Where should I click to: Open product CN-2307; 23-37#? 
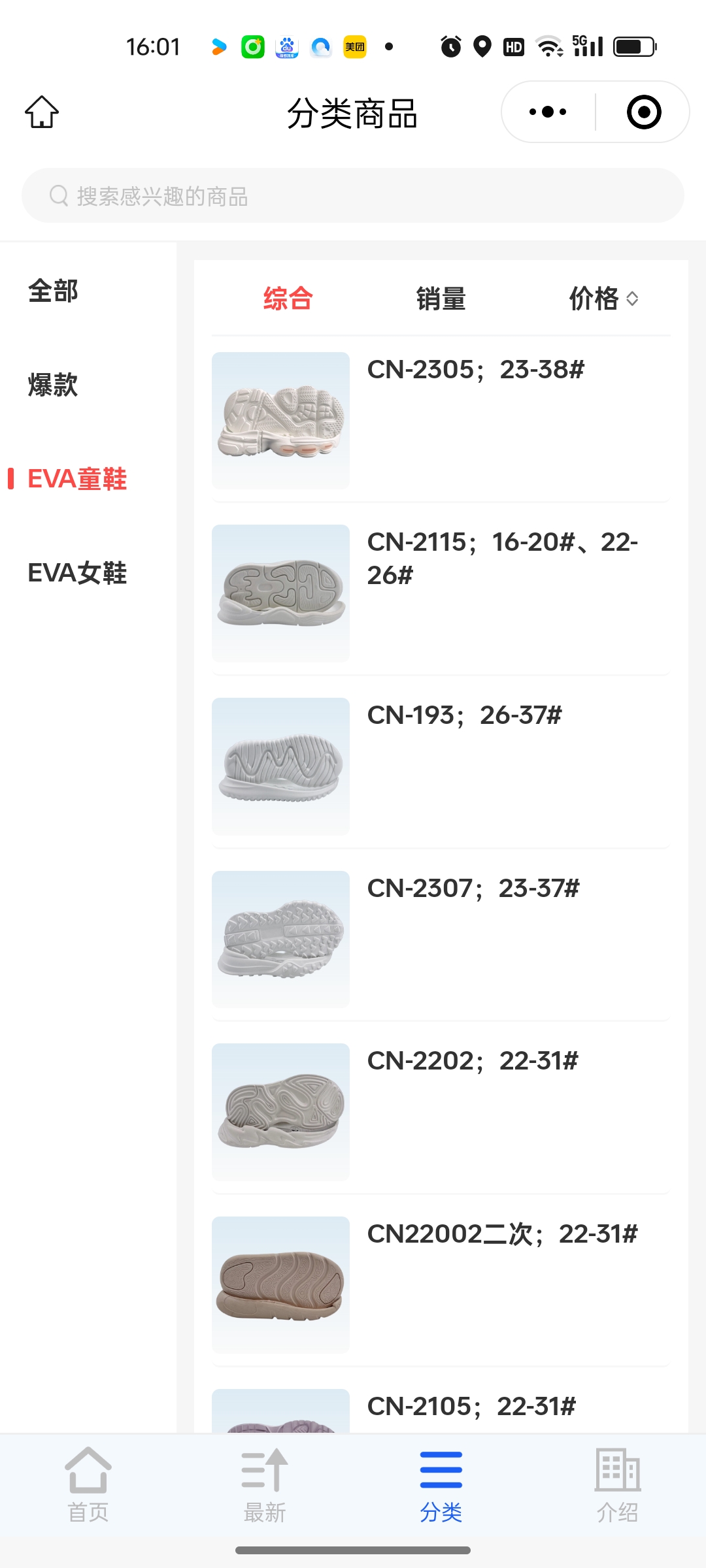441,939
